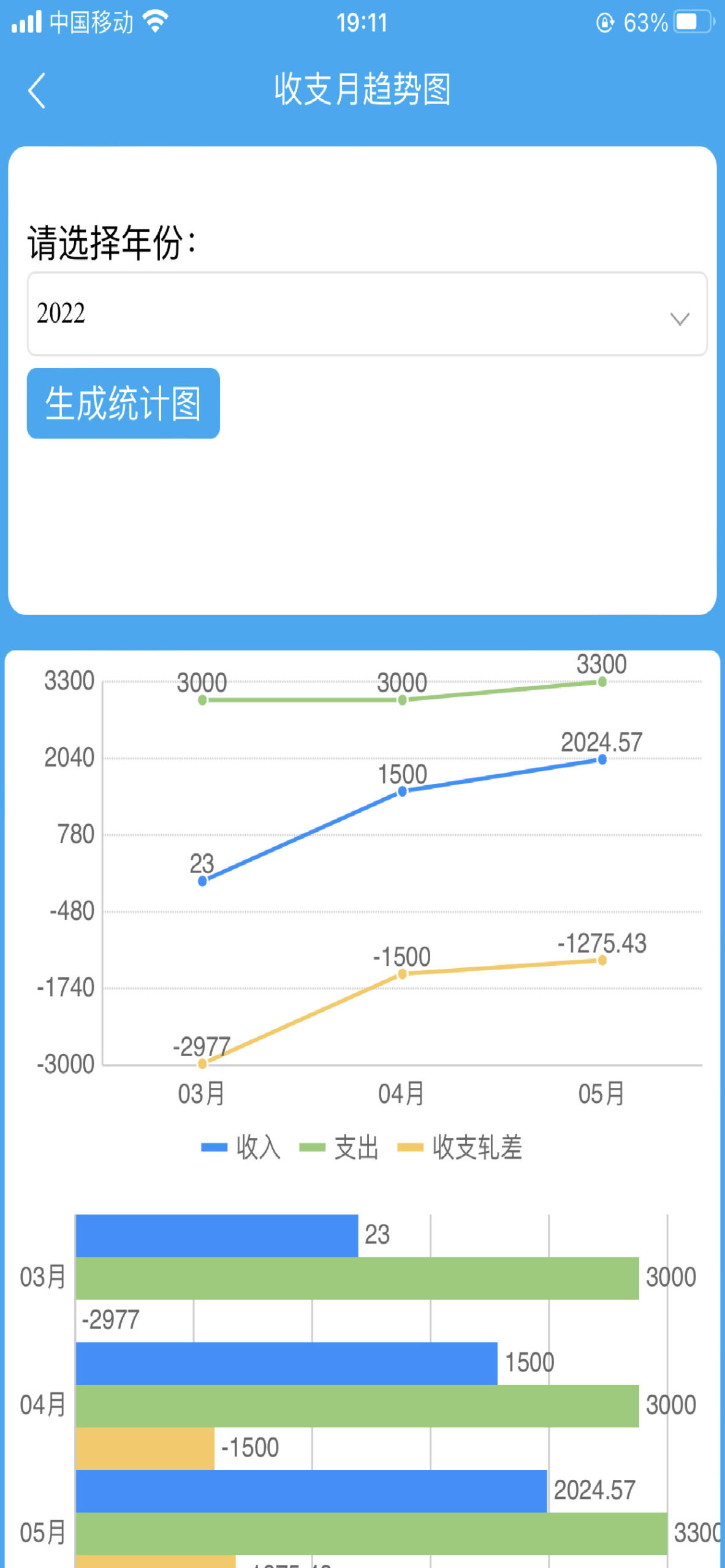Tap the 生成统计图 button
Viewport: 725px width, 1568px height.
(123, 403)
